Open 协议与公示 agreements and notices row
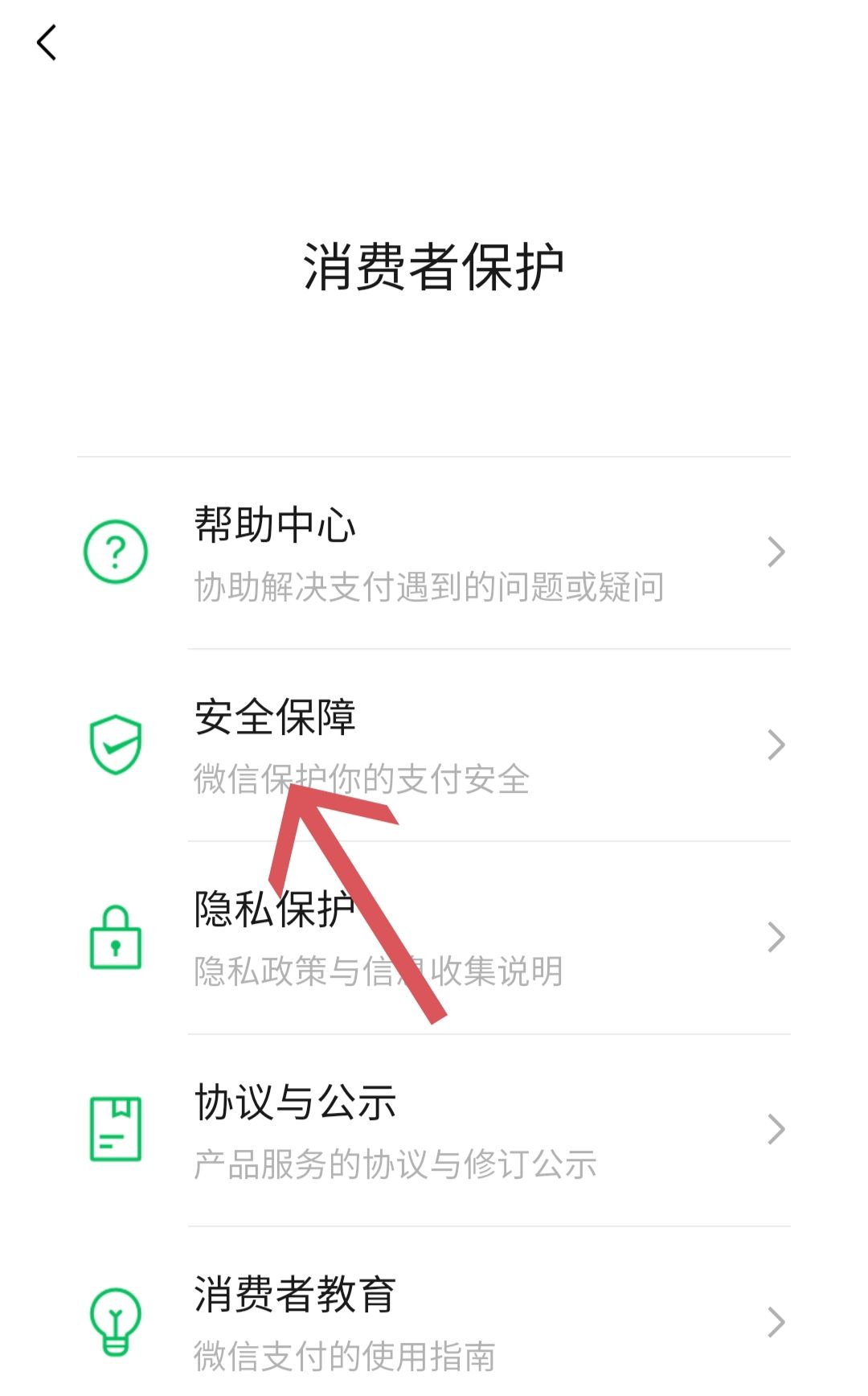The width and height of the screenshot is (868, 1396). (x=434, y=1130)
